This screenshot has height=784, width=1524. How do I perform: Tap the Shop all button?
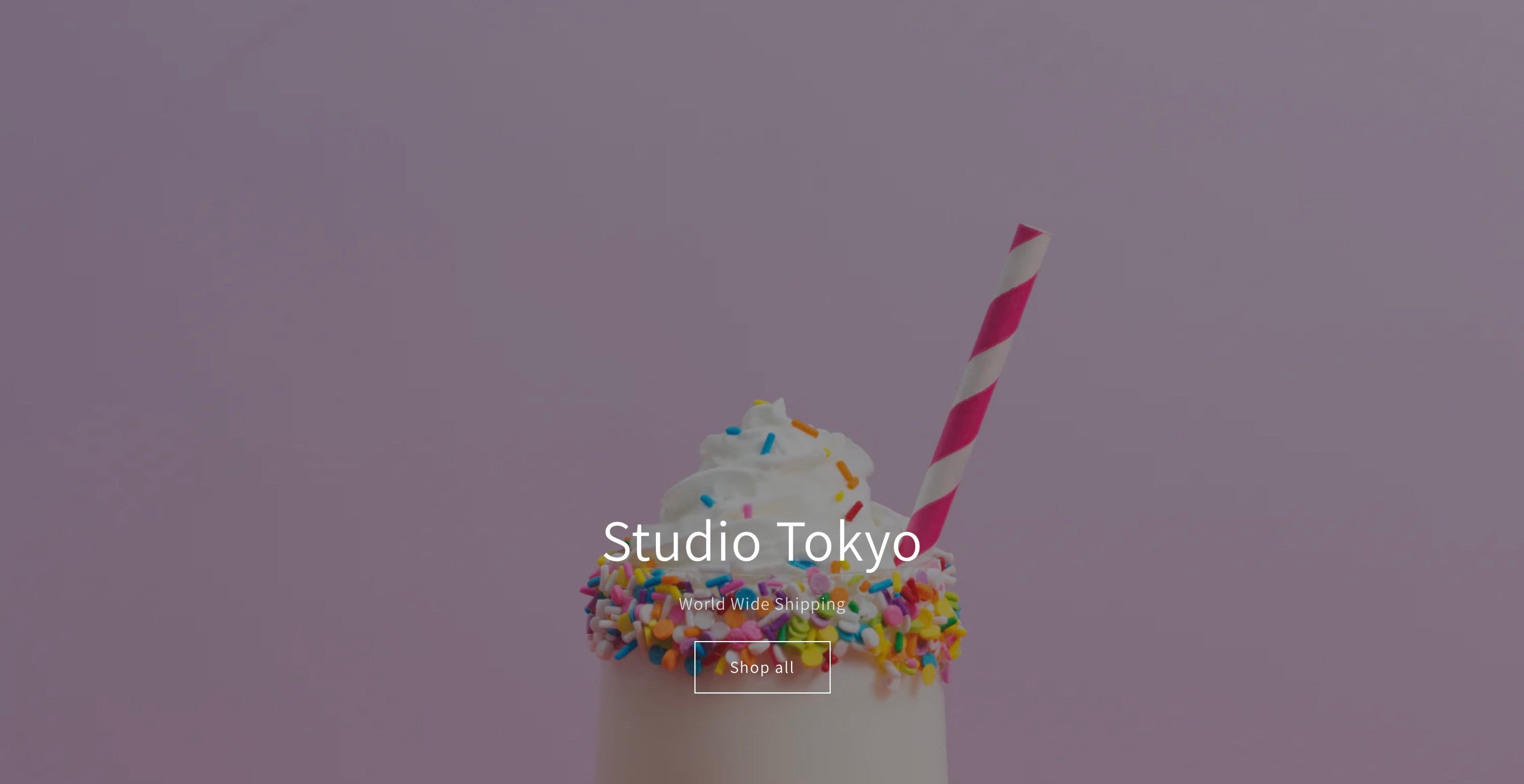pyautogui.click(x=762, y=667)
